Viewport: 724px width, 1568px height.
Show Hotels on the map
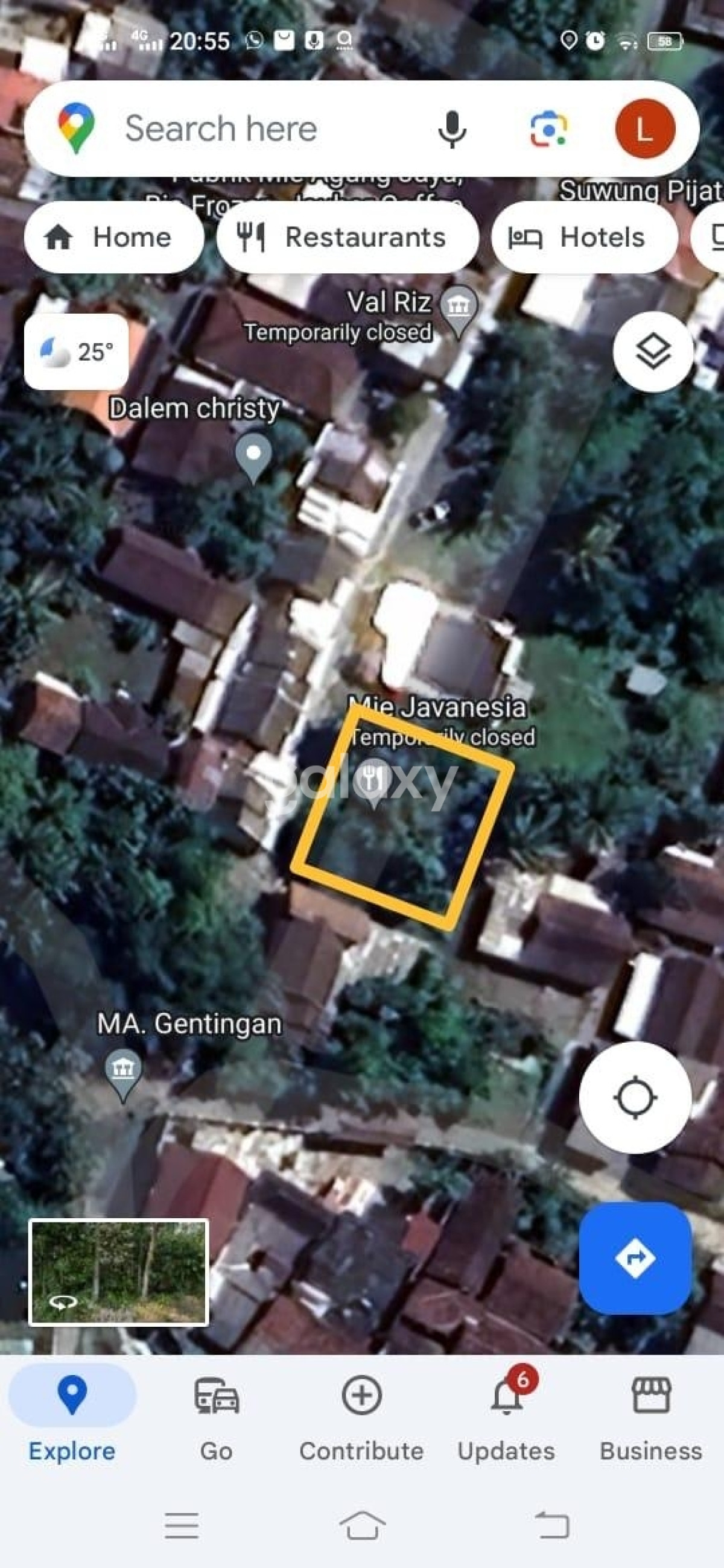point(583,238)
